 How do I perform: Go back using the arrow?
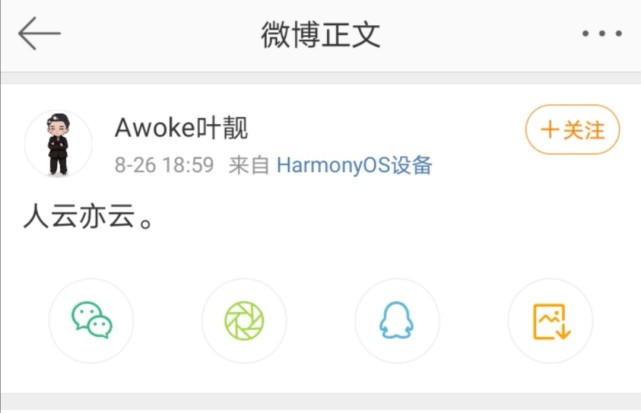pos(39,34)
